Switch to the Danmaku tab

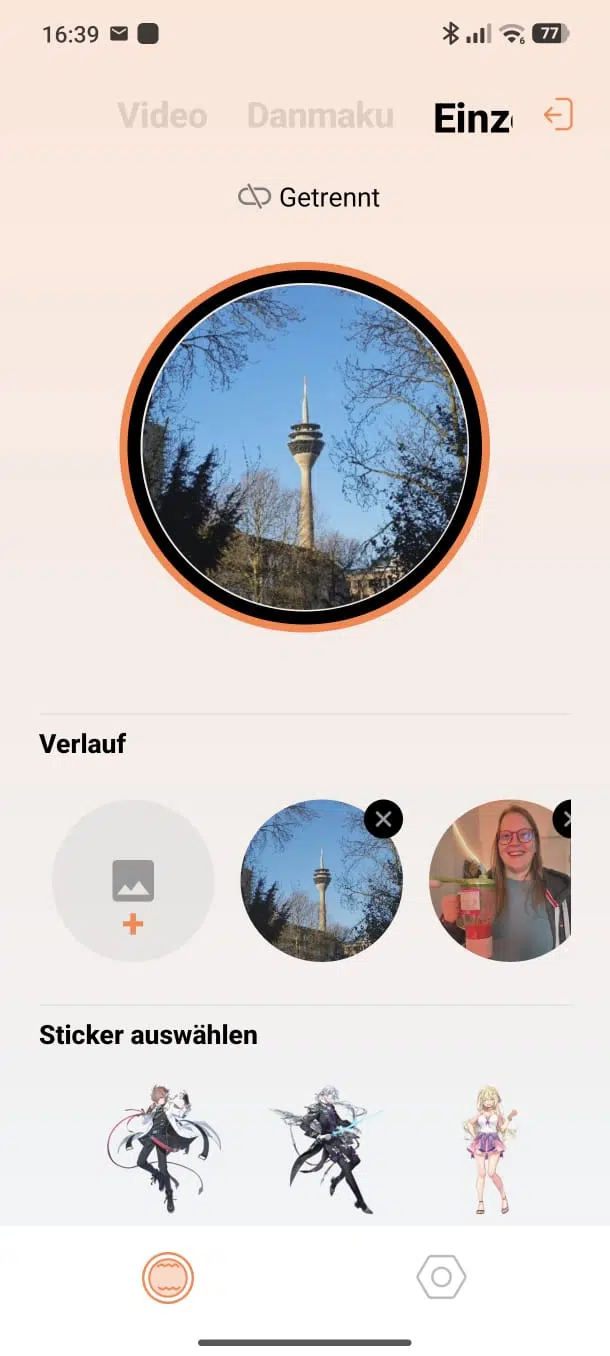coord(320,116)
